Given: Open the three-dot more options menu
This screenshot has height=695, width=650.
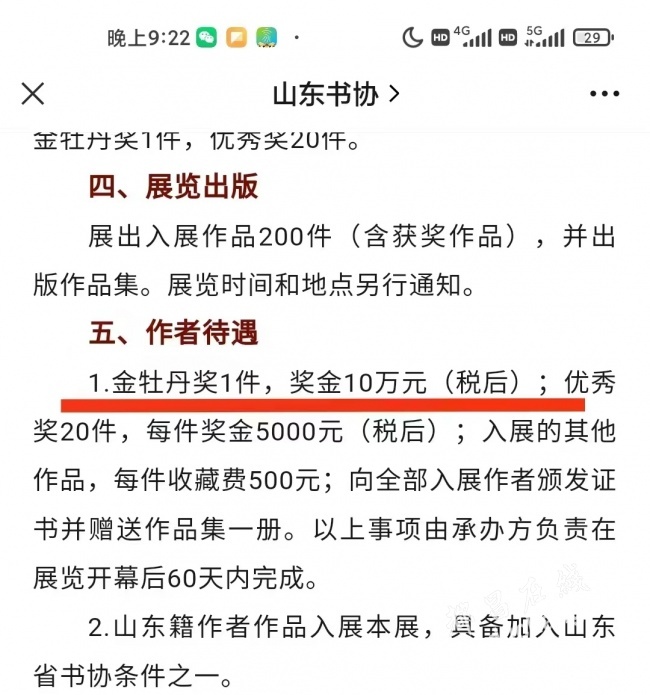Looking at the screenshot, I should click(605, 95).
